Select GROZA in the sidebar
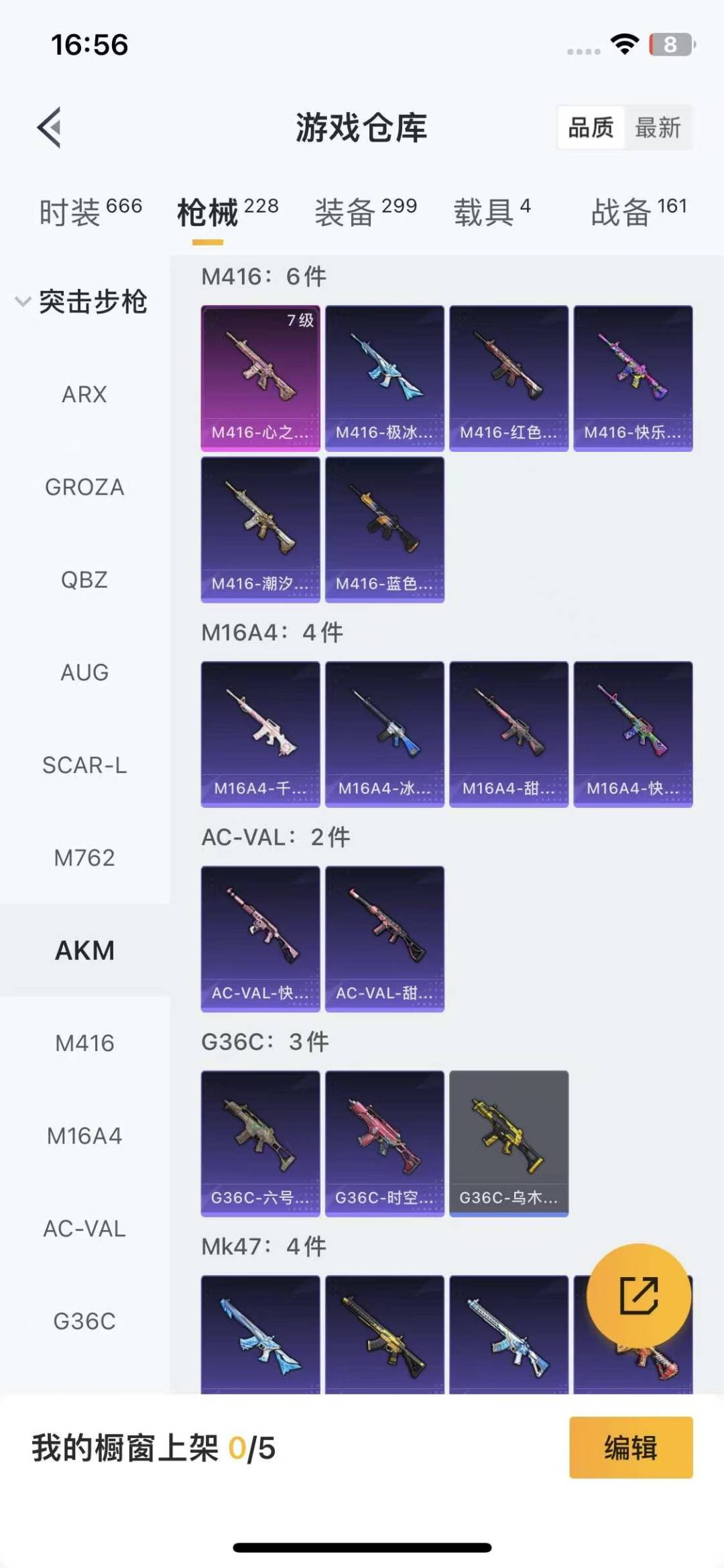The image size is (724, 1568). click(84, 487)
